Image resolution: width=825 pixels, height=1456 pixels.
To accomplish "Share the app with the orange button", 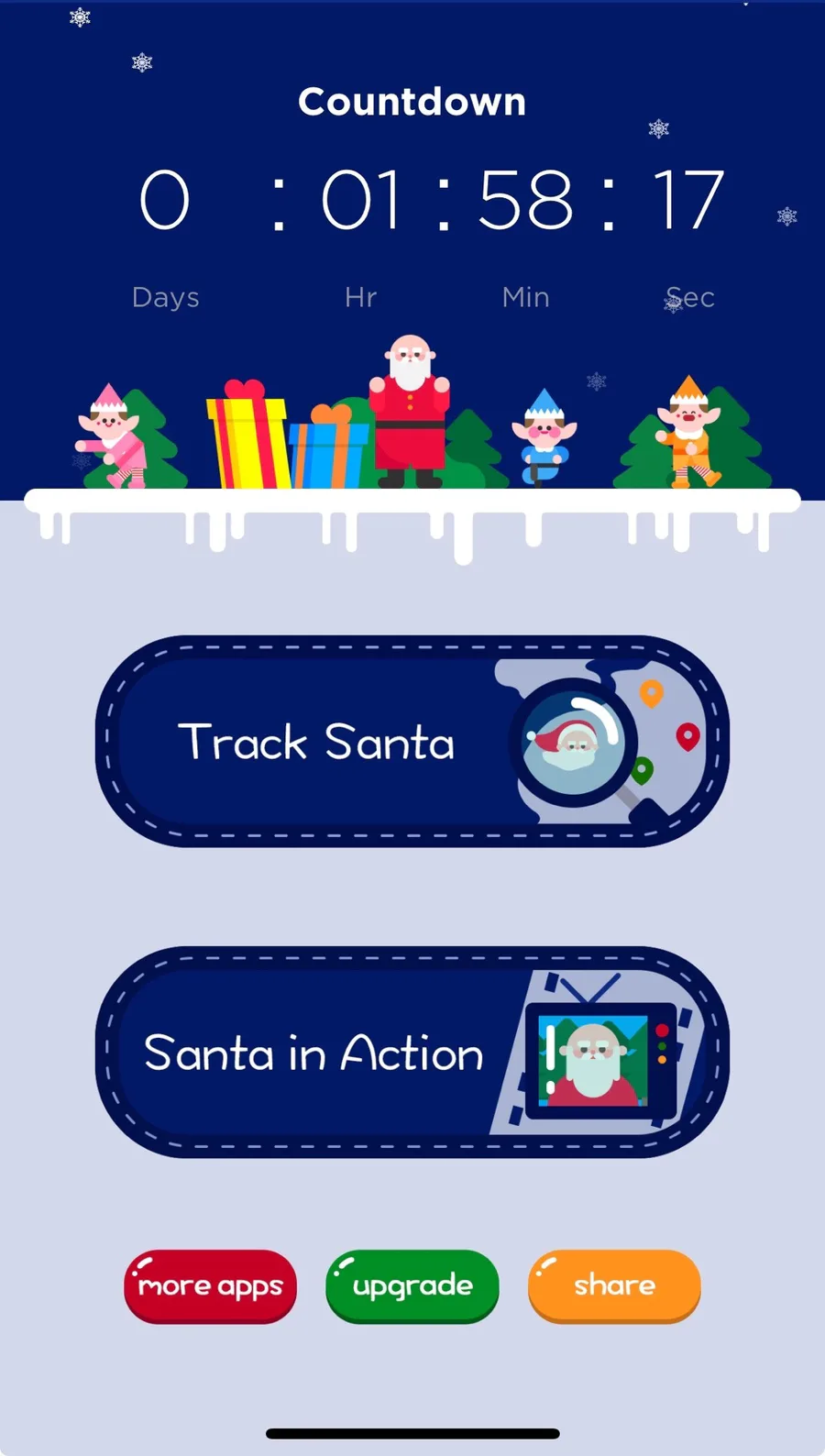I will (614, 1286).
